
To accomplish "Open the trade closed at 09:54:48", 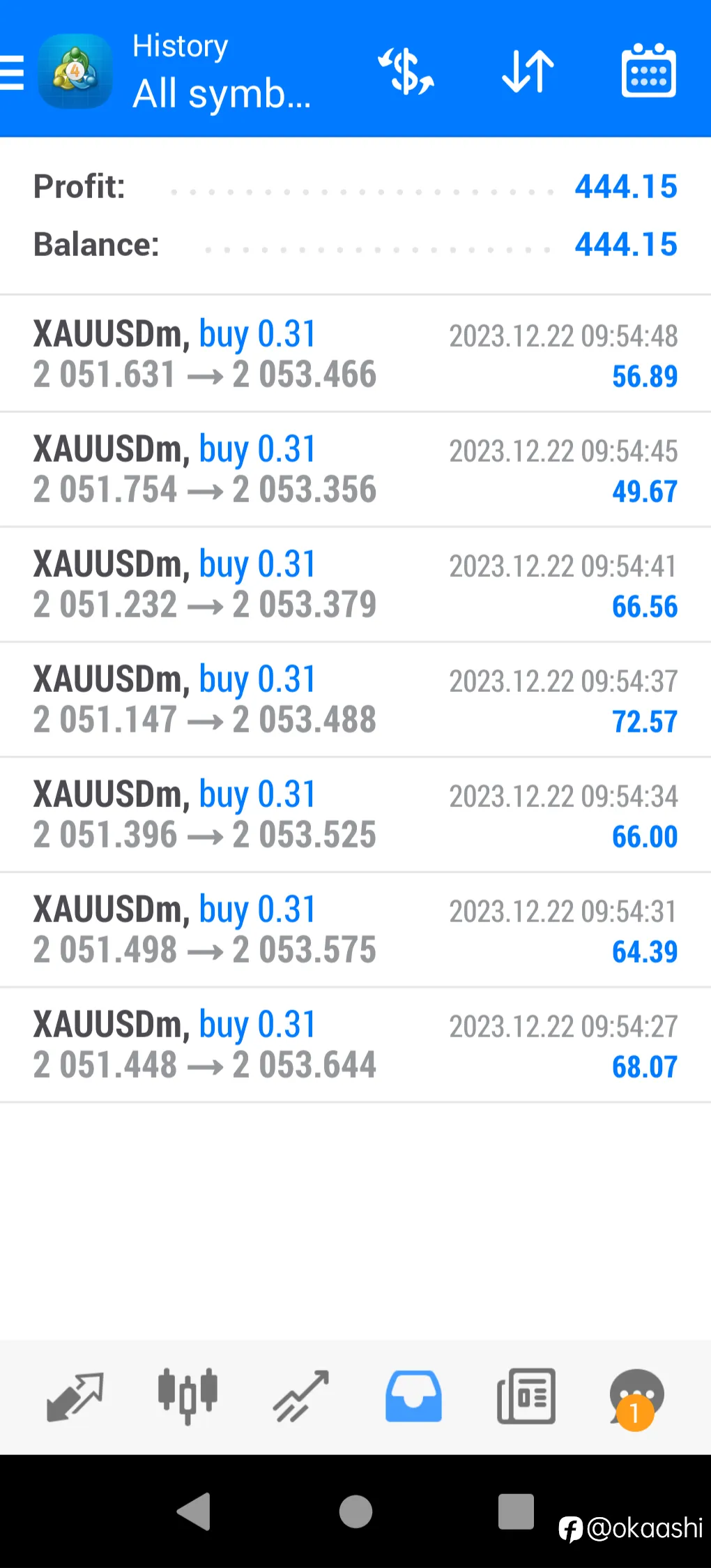I will point(355,354).
